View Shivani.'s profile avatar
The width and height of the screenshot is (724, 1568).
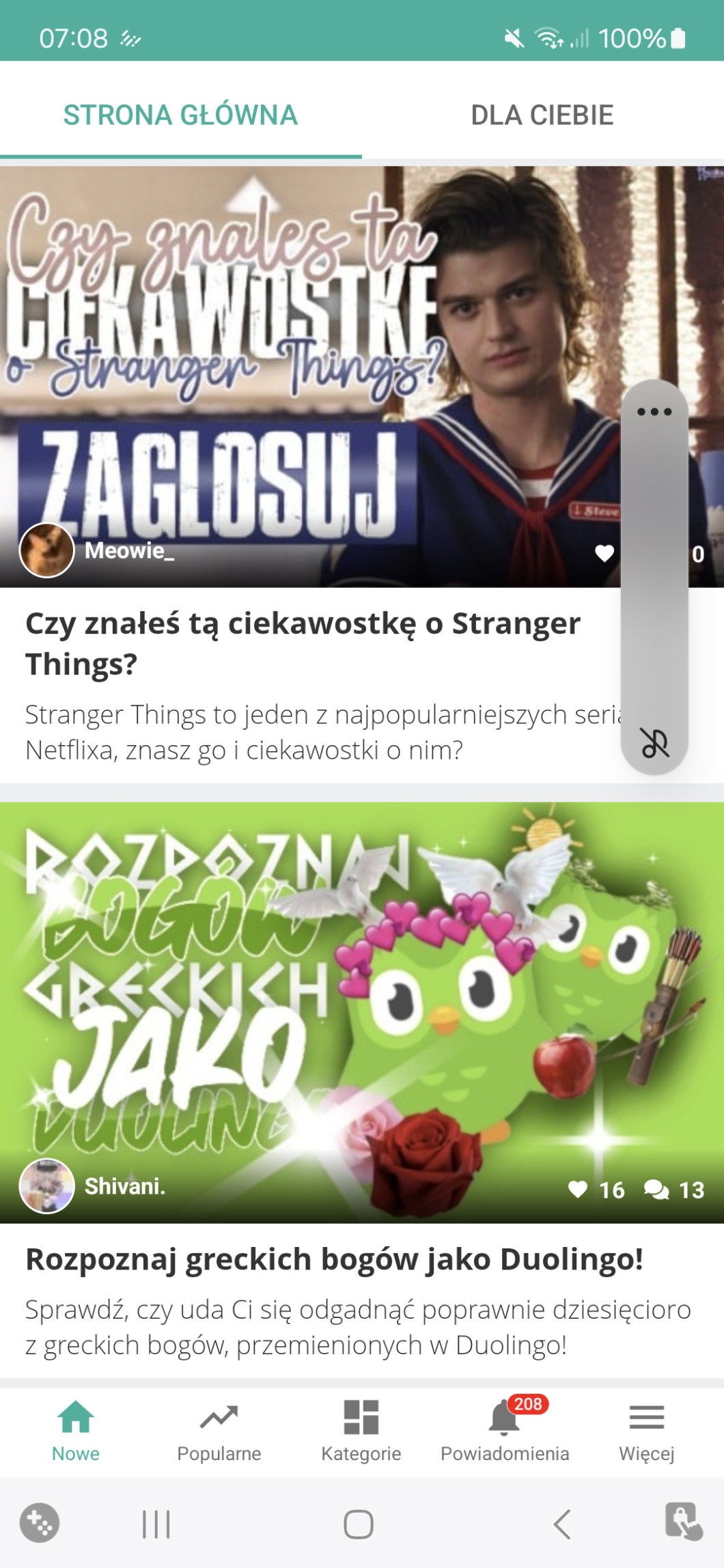pyautogui.click(x=46, y=1186)
